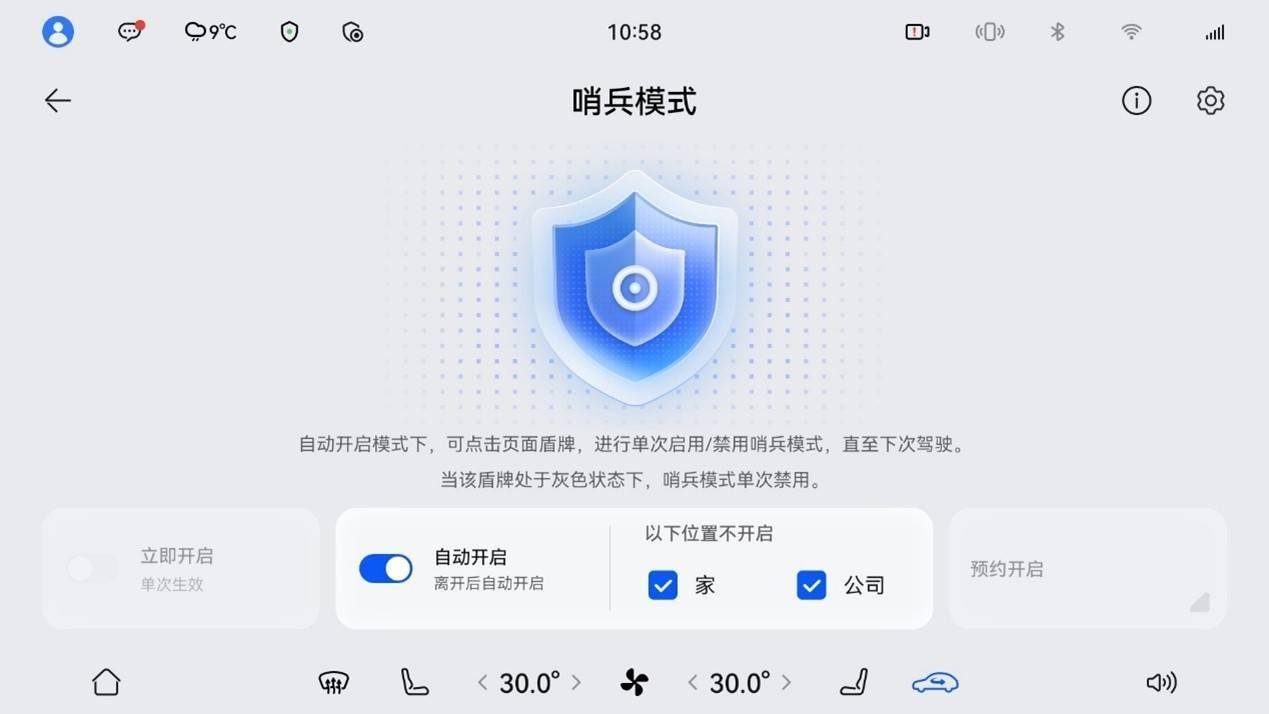The height and width of the screenshot is (714, 1269).
Task: Raise the left temperature
Action: (x=576, y=682)
